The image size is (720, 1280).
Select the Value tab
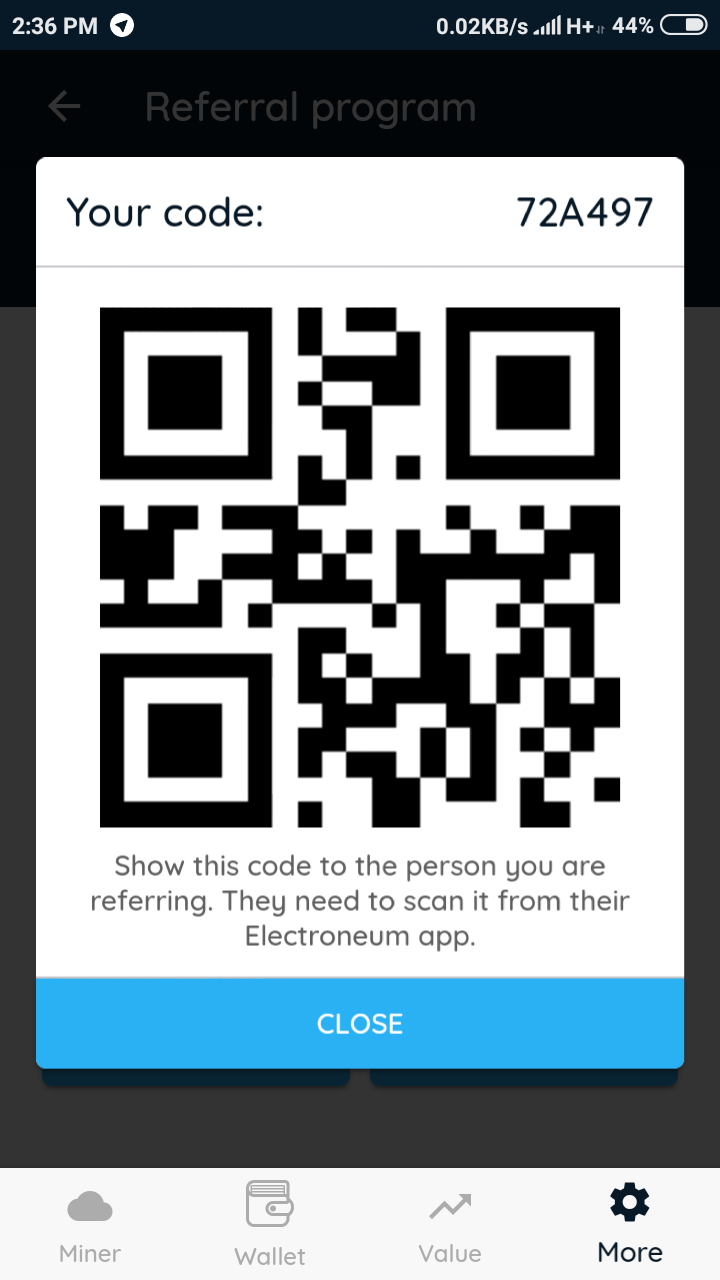click(450, 1225)
